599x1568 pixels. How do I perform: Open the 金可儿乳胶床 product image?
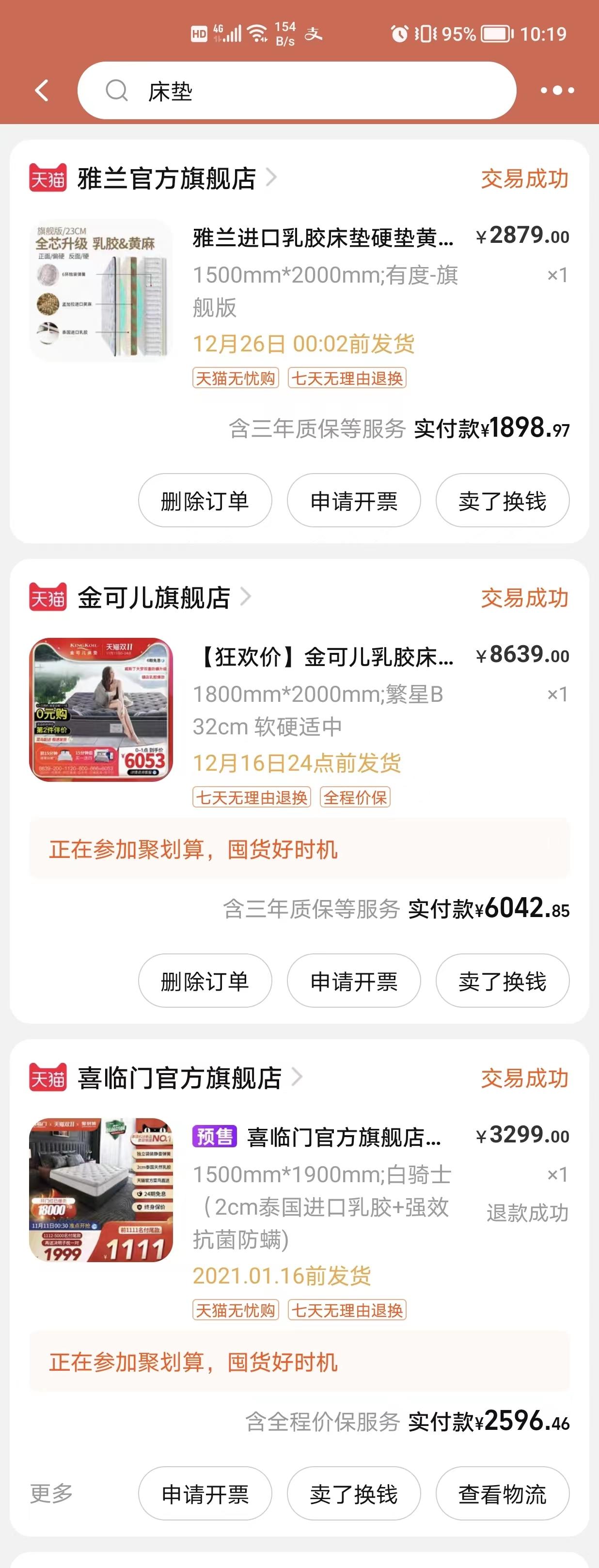coord(101,709)
